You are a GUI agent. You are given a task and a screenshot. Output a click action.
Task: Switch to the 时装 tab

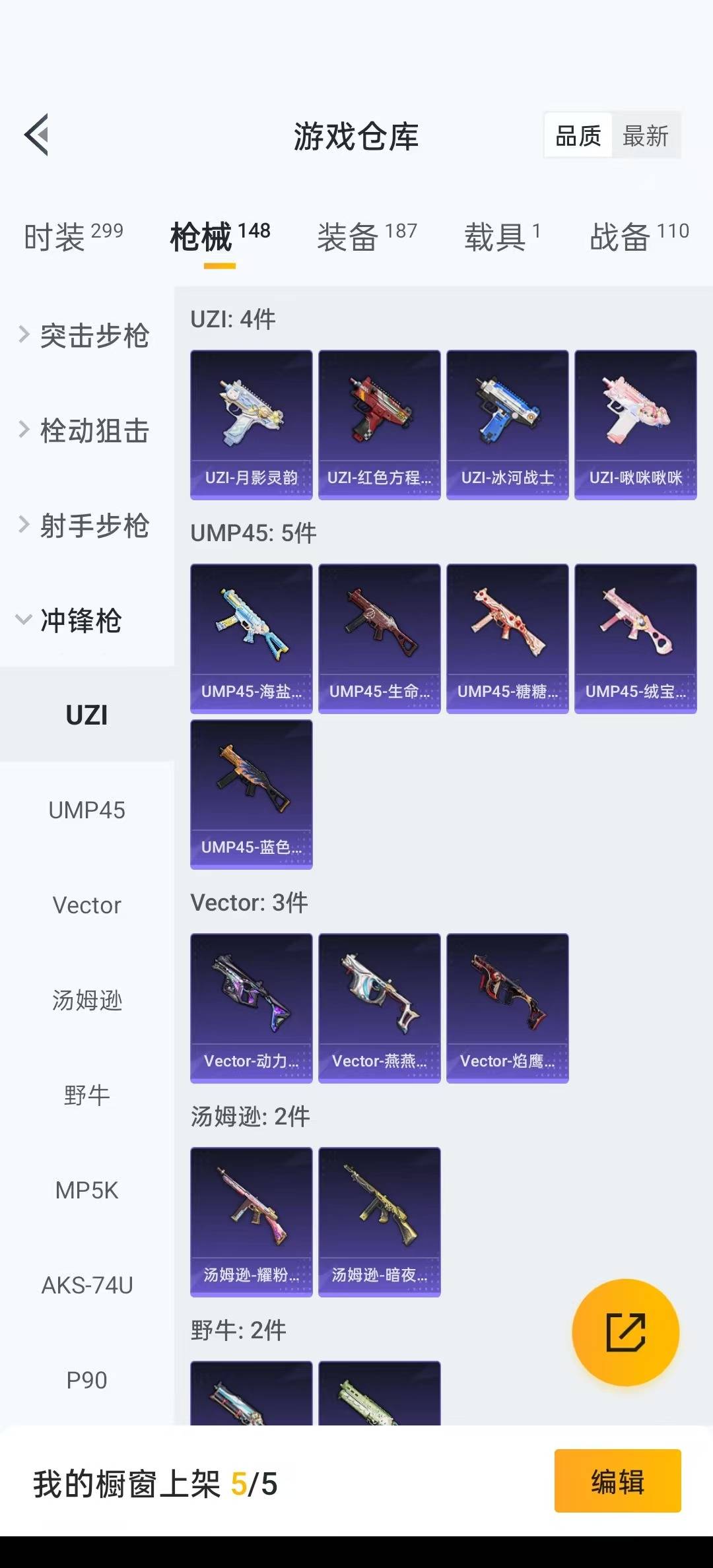(73, 236)
